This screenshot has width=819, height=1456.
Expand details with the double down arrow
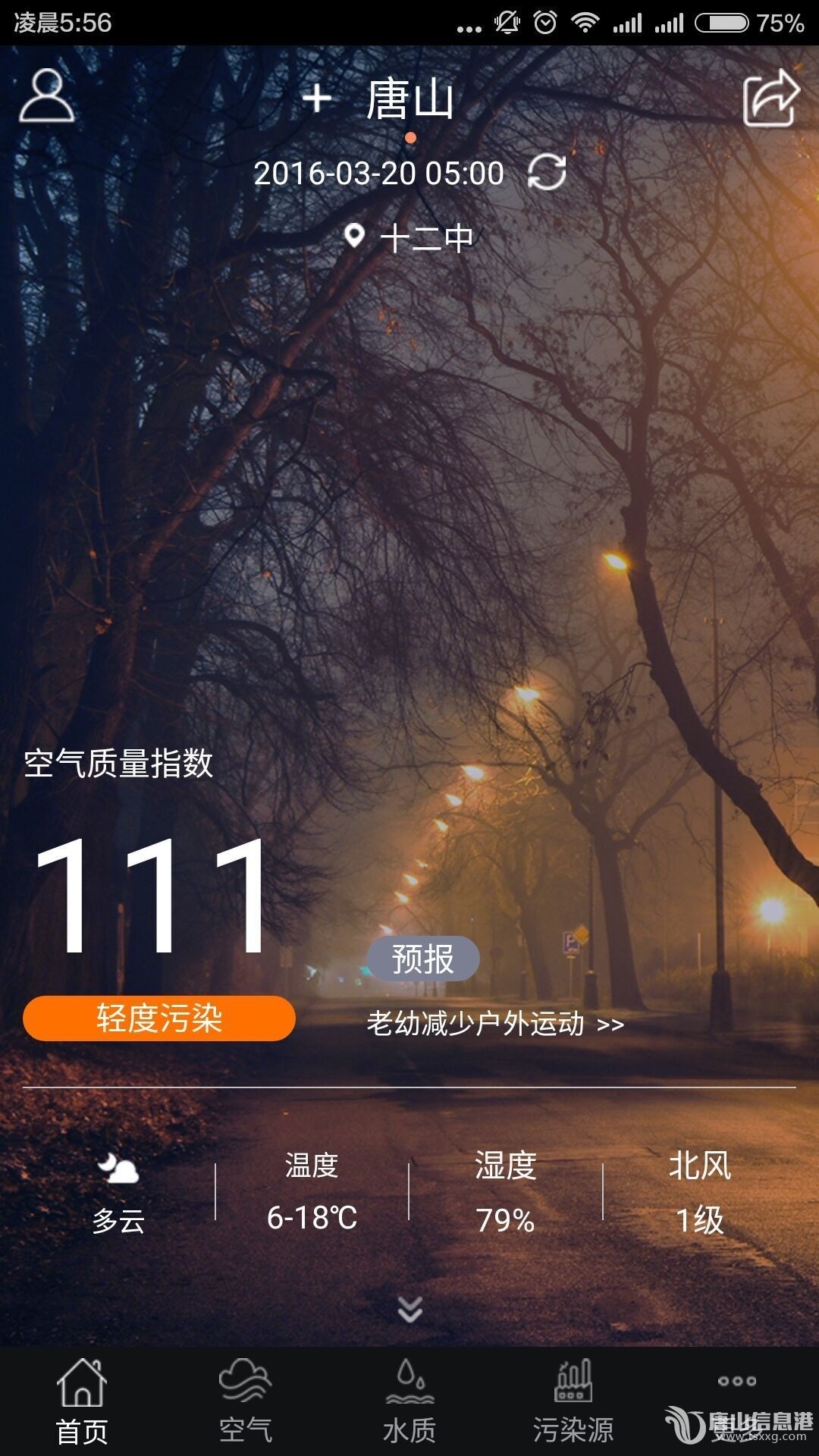click(409, 1309)
